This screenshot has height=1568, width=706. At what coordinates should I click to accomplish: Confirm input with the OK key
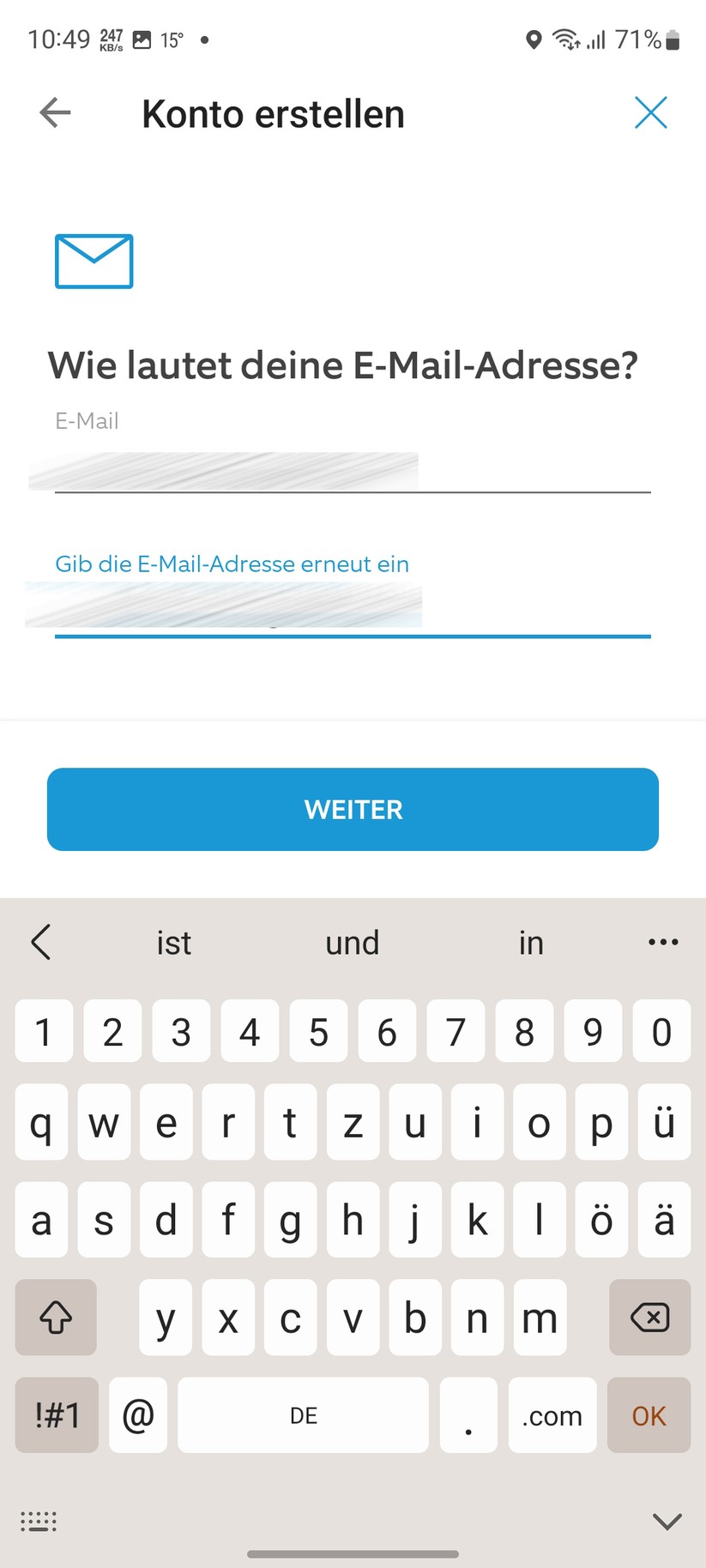[649, 1415]
